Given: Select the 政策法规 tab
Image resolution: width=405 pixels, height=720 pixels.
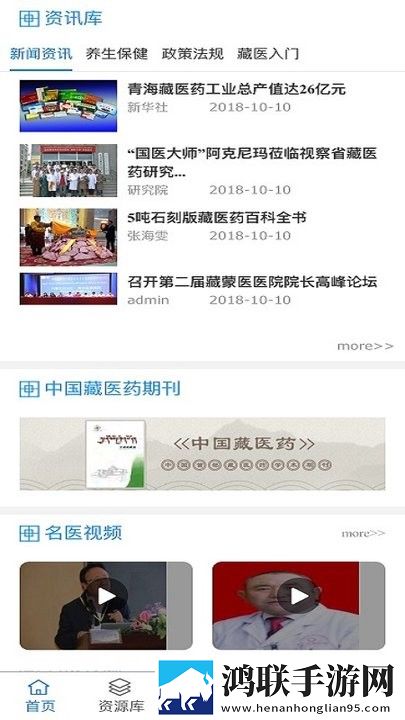Looking at the screenshot, I should pos(192,54).
